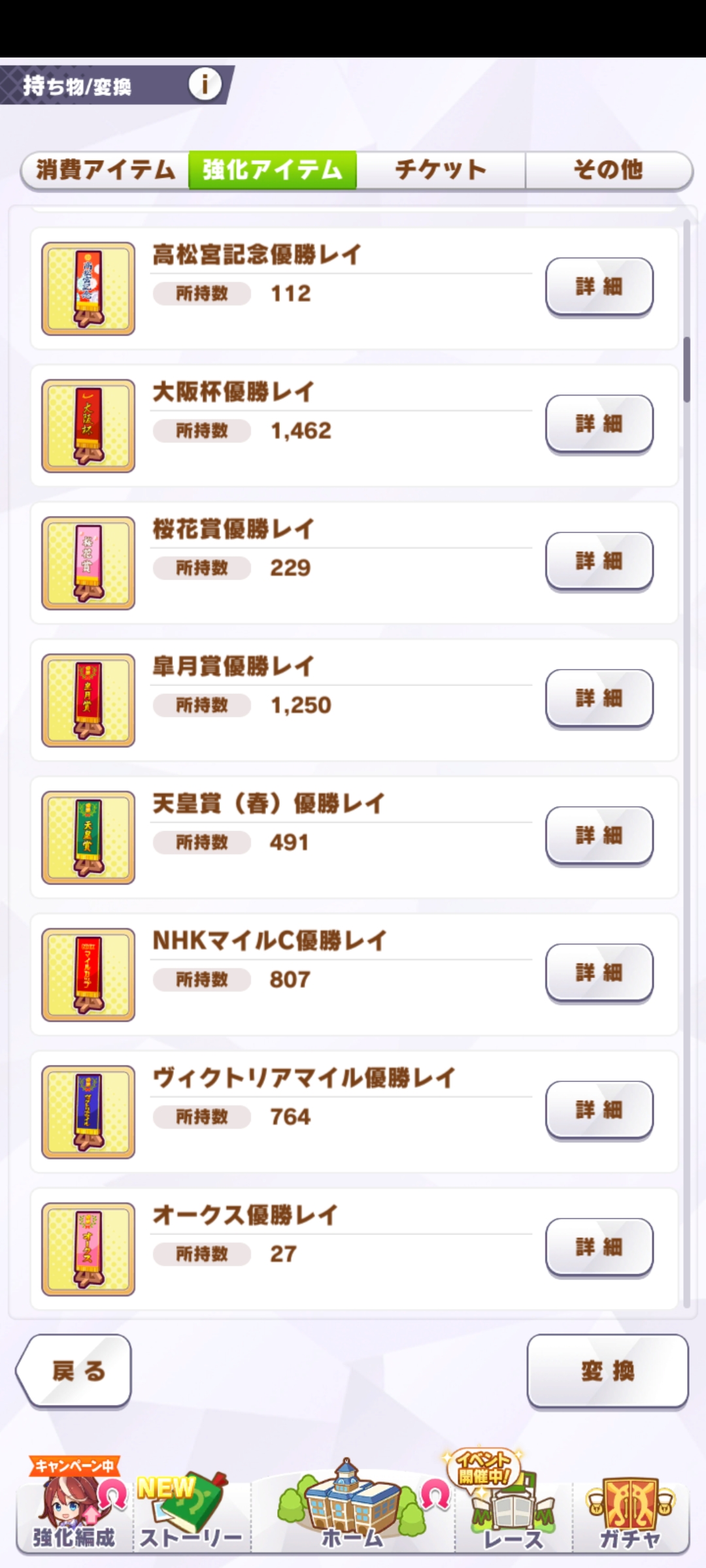This screenshot has width=706, height=1568.
Task: Open 詳細 for 桜花賞優勝レイ
Action: tap(599, 561)
